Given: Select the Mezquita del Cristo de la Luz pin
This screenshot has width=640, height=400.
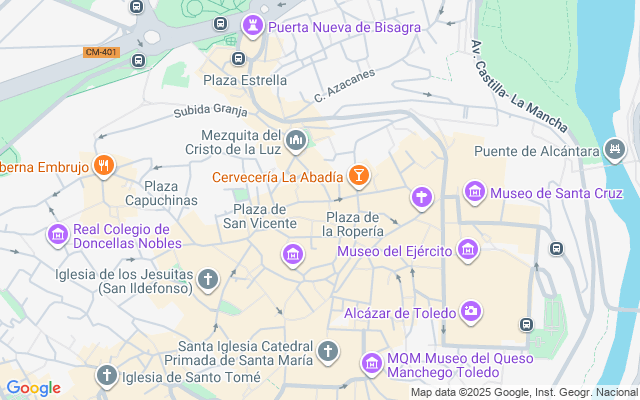Looking at the screenshot, I should [295, 141].
